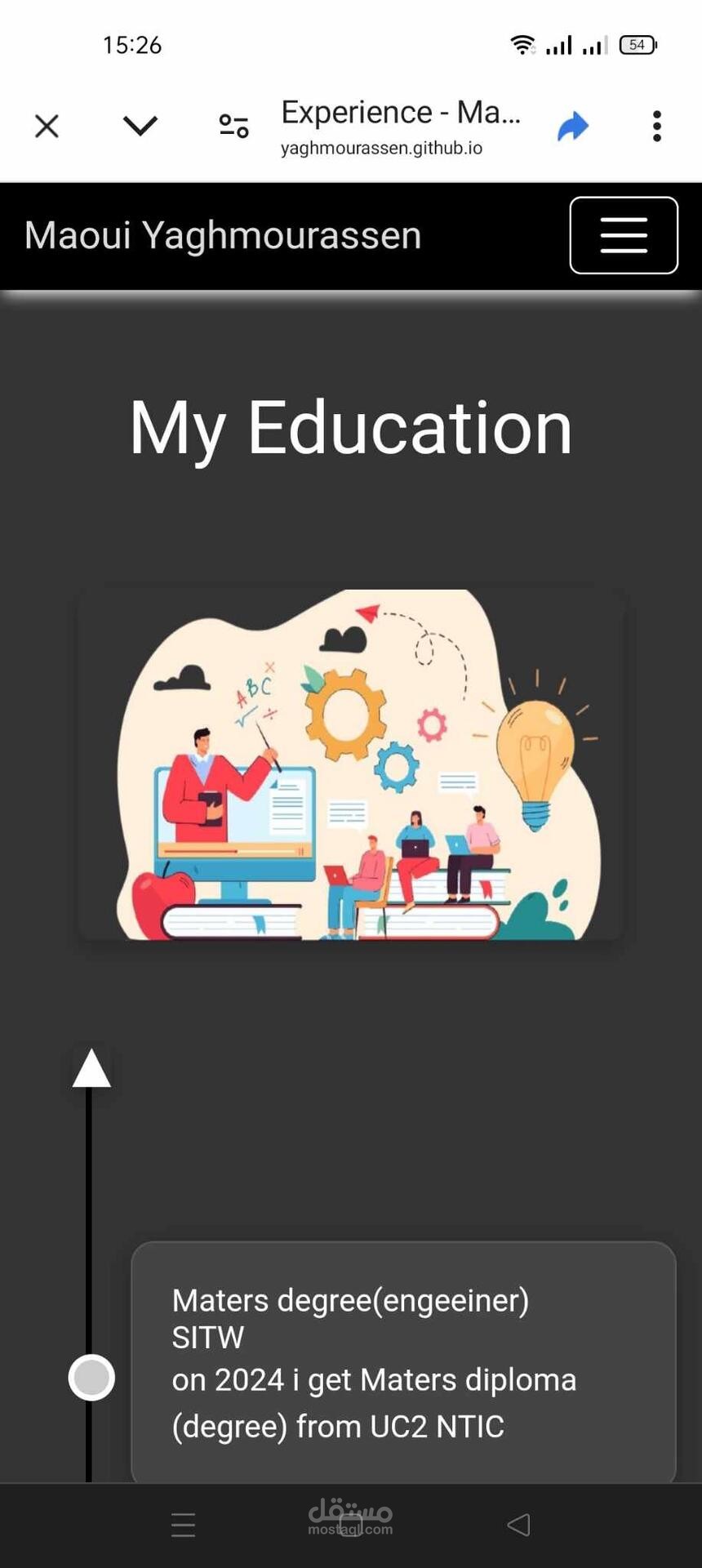Go to the Maoui Yaghmourassen home link

tap(223, 235)
